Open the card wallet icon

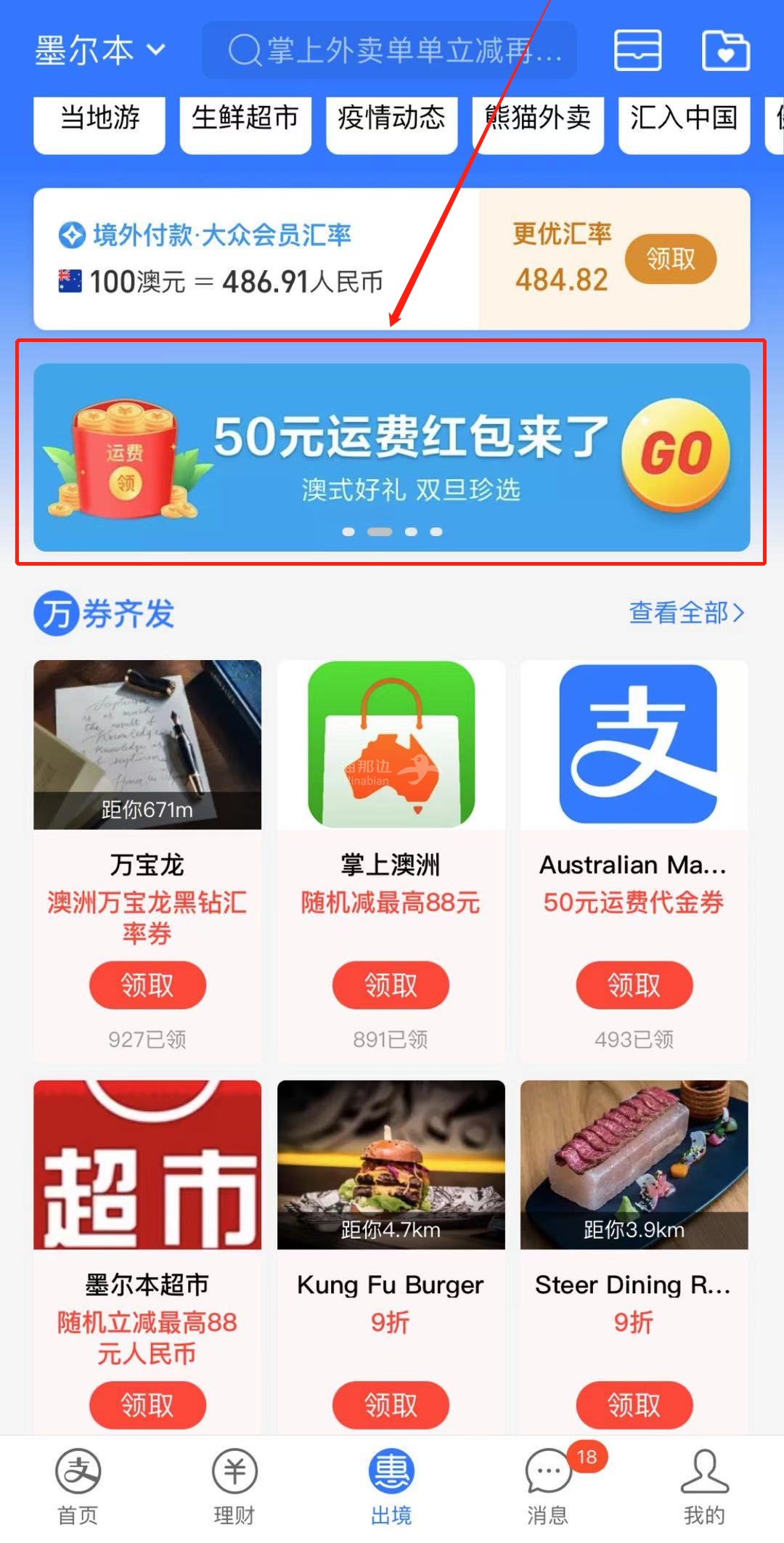pos(637,51)
